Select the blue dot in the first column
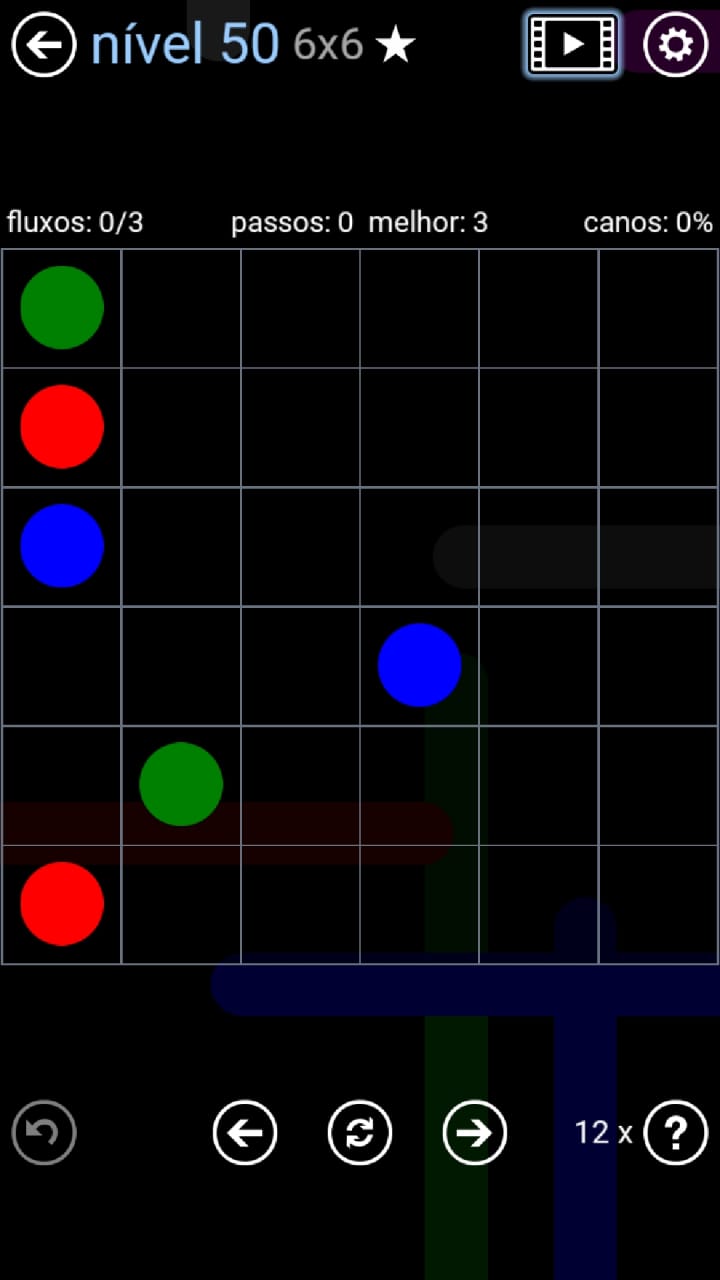 [x=62, y=545]
